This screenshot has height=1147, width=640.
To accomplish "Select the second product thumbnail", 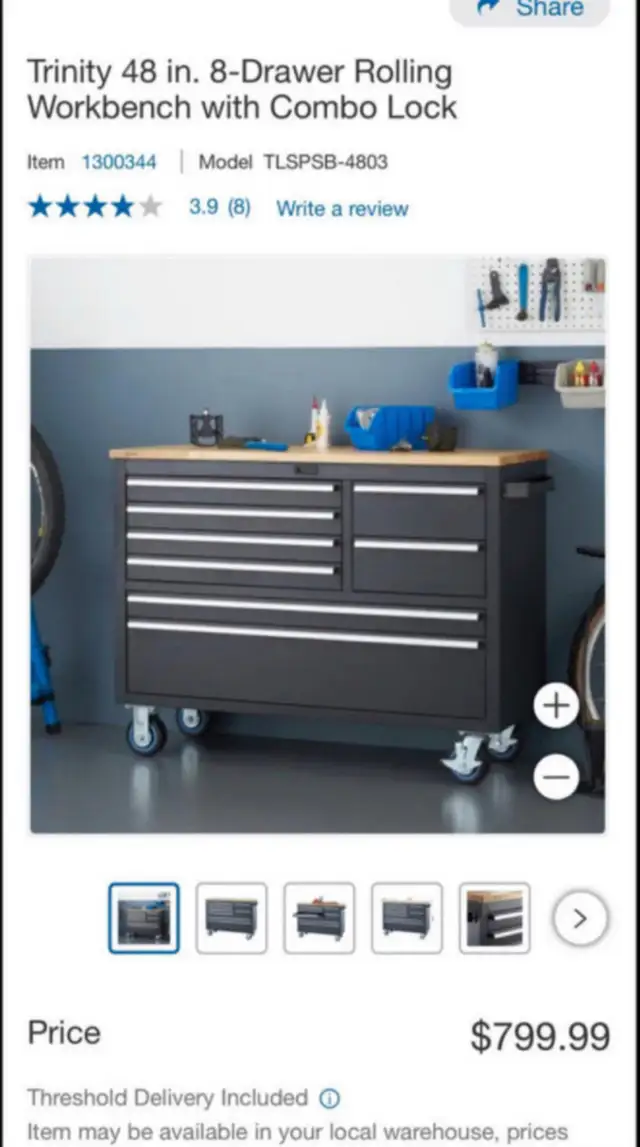I will (231, 918).
